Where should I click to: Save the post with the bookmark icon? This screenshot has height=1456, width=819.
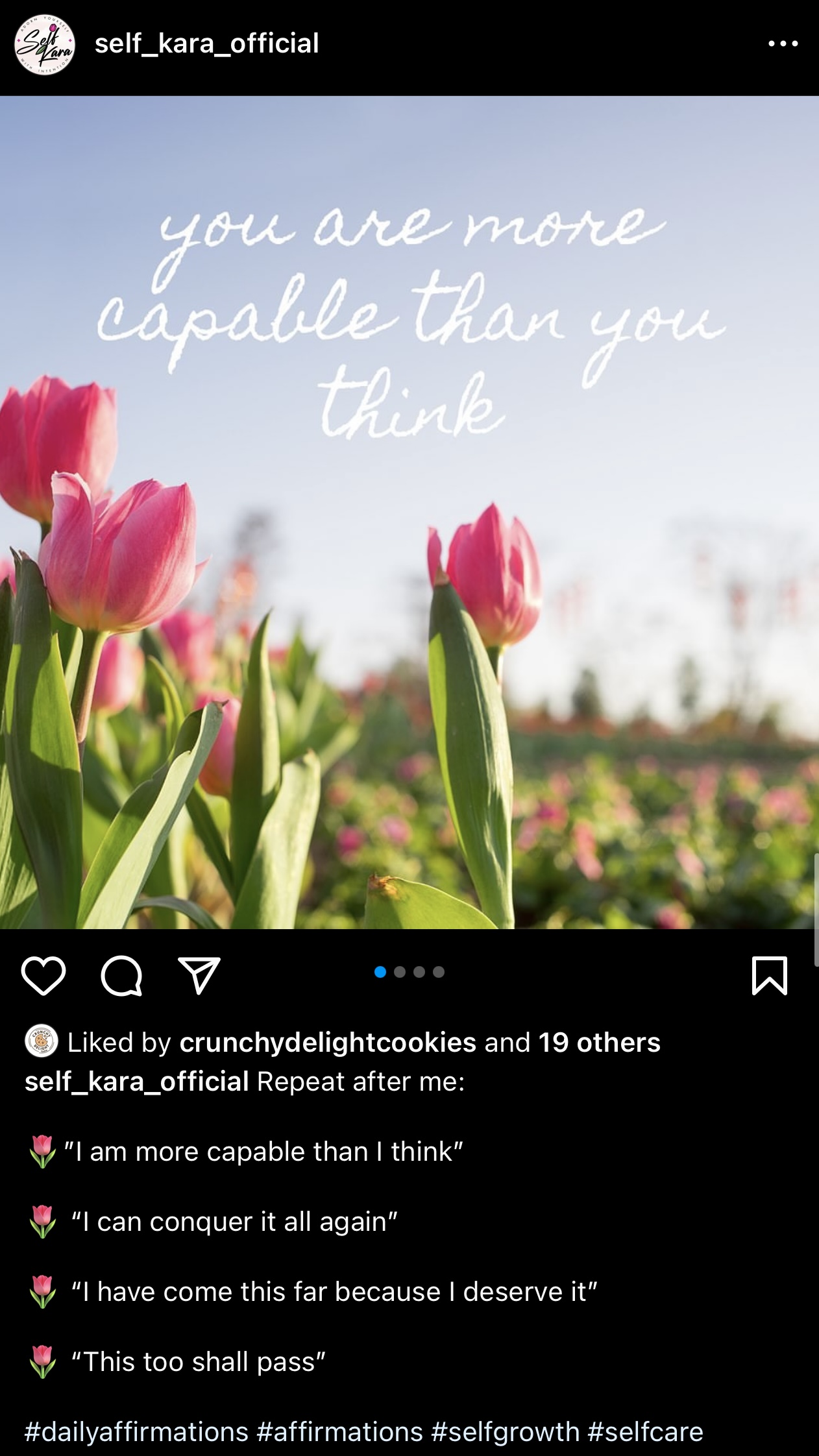(x=769, y=975)
